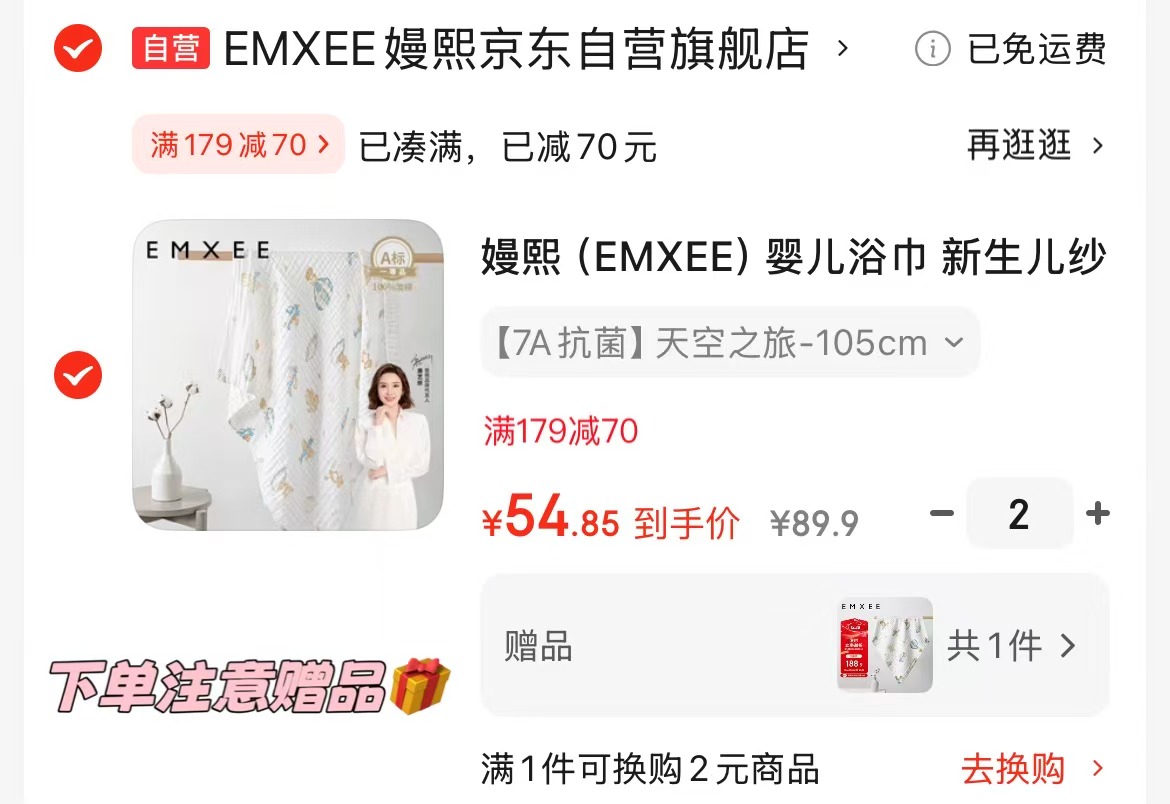The width and height of the screenshot is (1170, 804).
Task: Increase quantity with the plus button
Action: tap(1097, 514)
